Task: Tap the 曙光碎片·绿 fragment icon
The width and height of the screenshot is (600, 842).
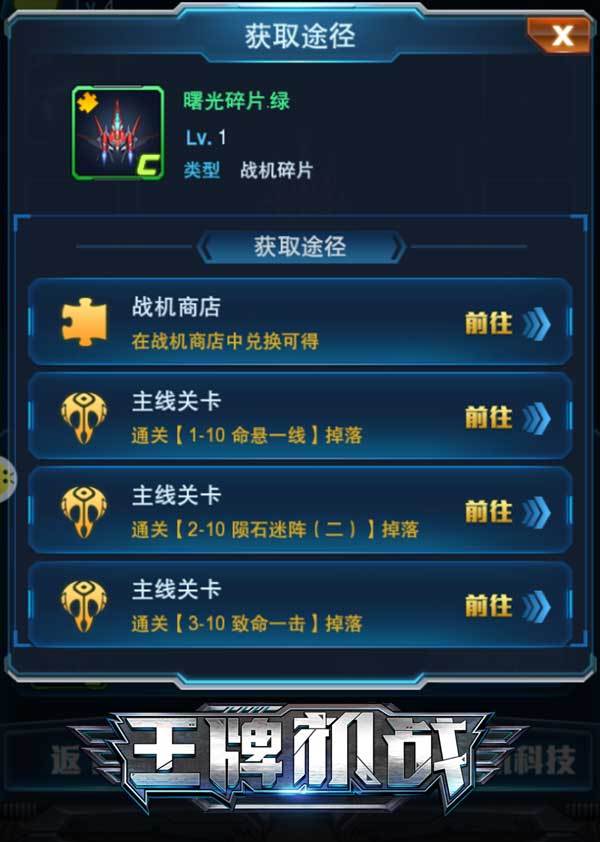Action: (118, 133)
